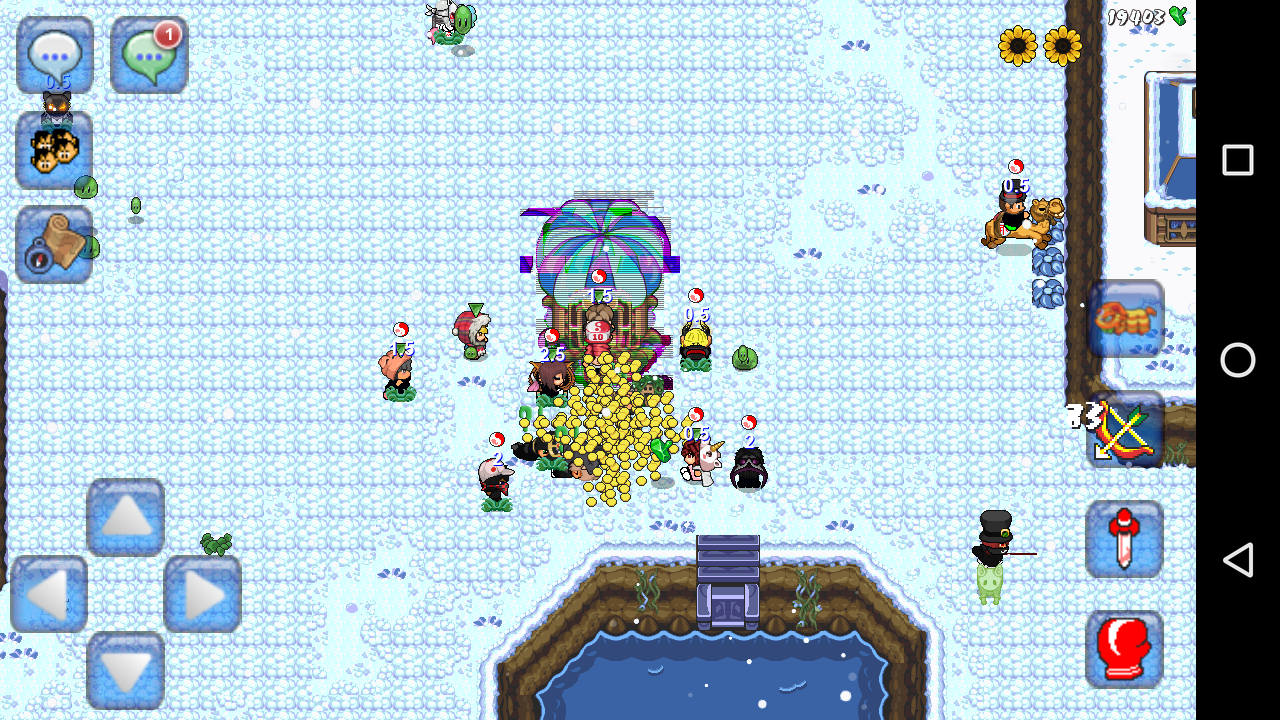Viewport: 1280px width, 720px height.
Task: Use the red boxing glove grab button
Action: pos(1124,649)
